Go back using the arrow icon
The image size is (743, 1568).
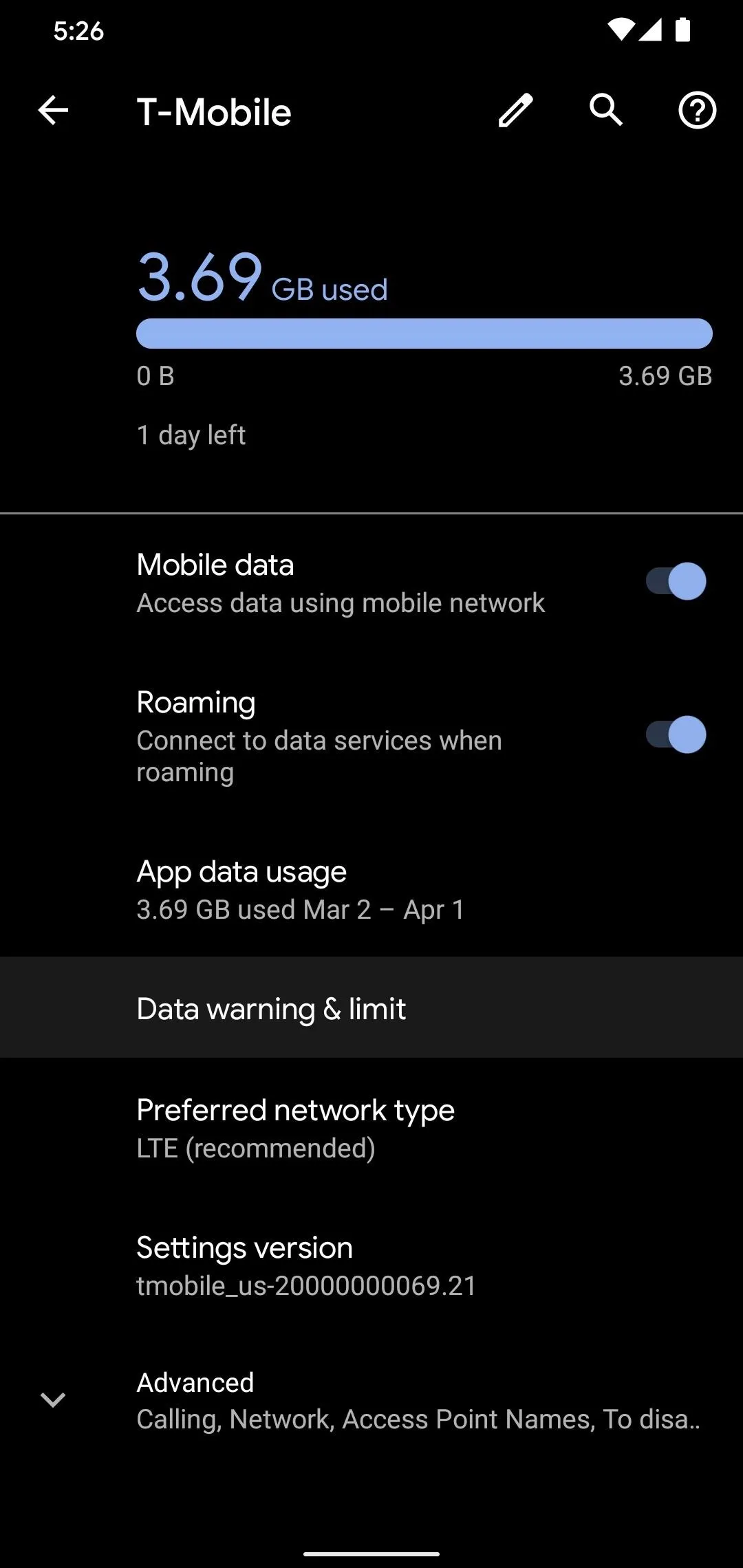[53, 111]
